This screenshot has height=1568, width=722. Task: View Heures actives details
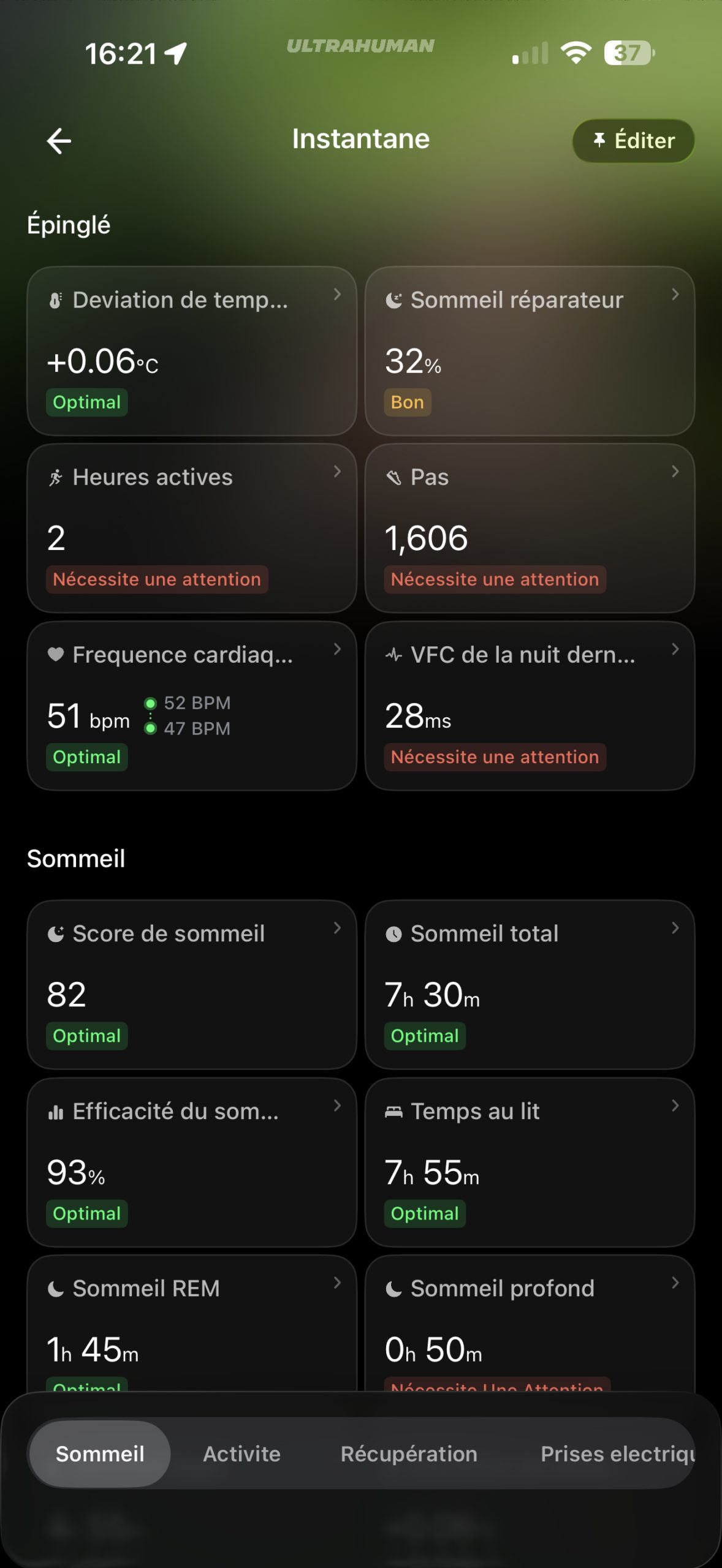click(192, 528)
